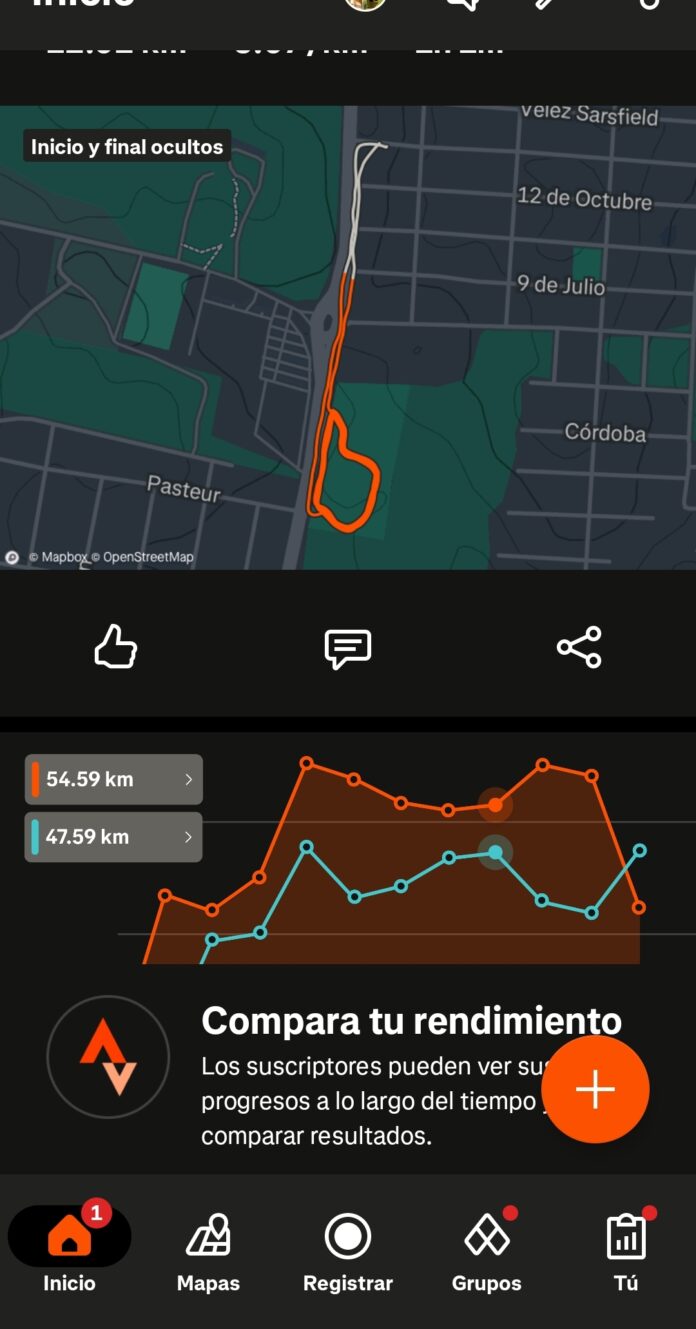The width and height of the screenshot is (696, 1329).
Task: Give kudos with the thumbs-up icon
Action: point(115,647)
